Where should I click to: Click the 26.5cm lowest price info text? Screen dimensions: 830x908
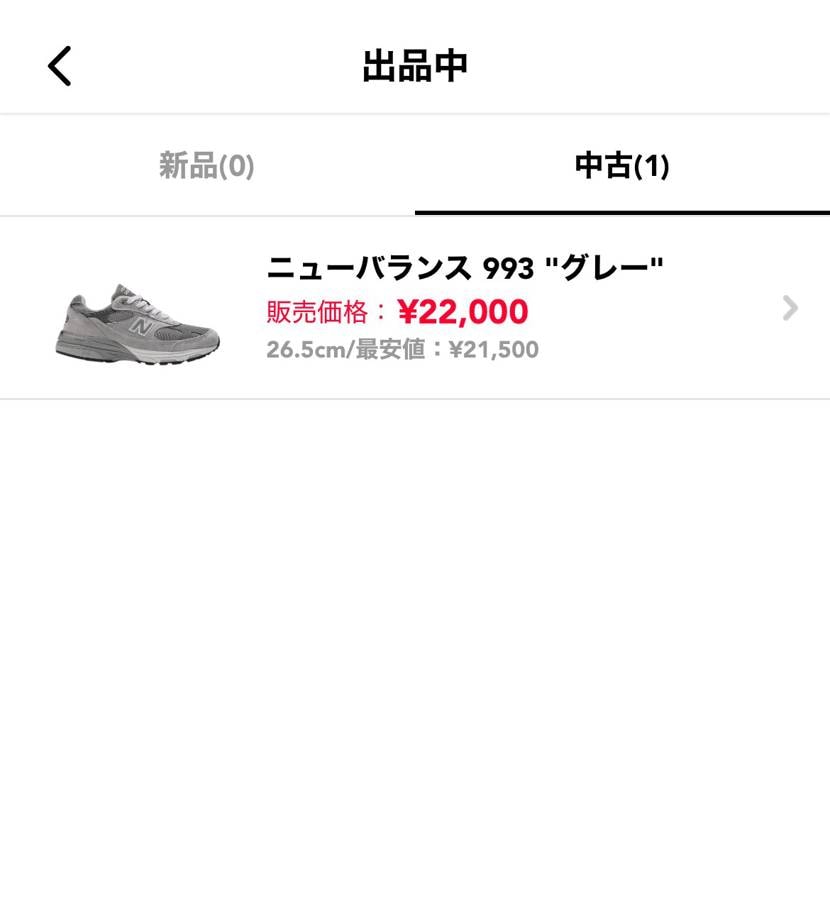[401, 349]
